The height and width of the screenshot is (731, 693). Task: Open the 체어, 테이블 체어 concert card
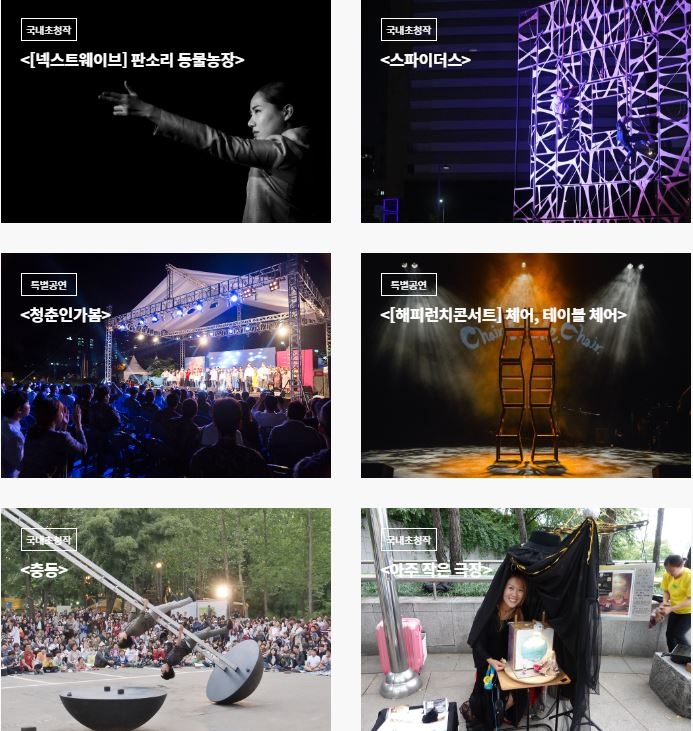[525, 365]
